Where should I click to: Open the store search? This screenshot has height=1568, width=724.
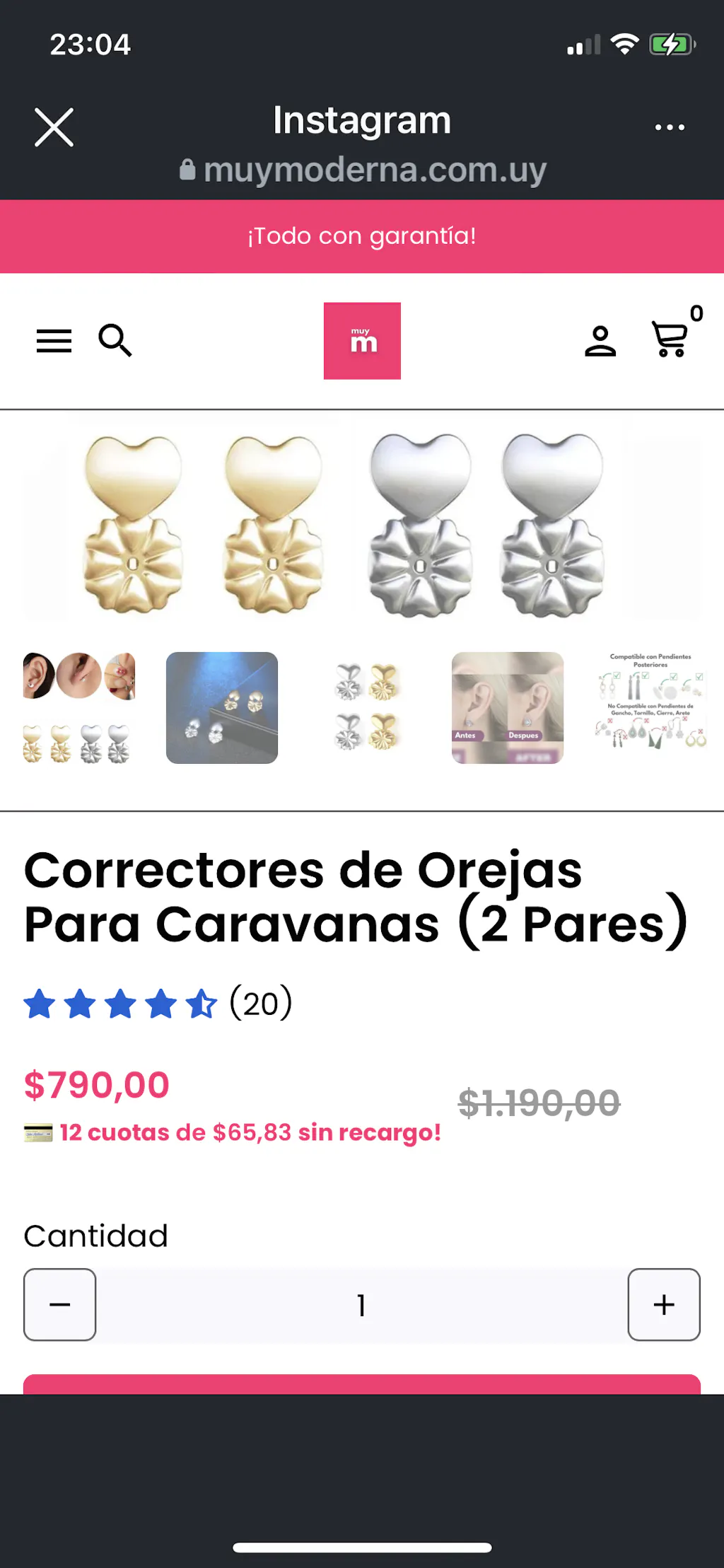click(x=115, y=341)
